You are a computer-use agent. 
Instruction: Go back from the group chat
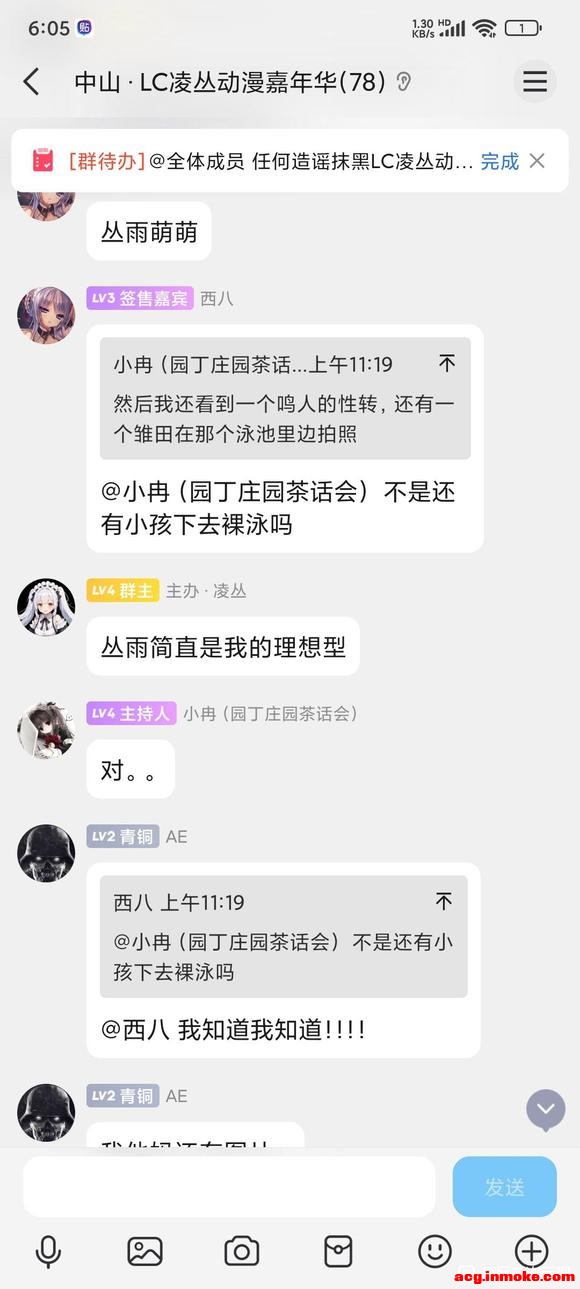pyautogui.click(x=31, y=82)
